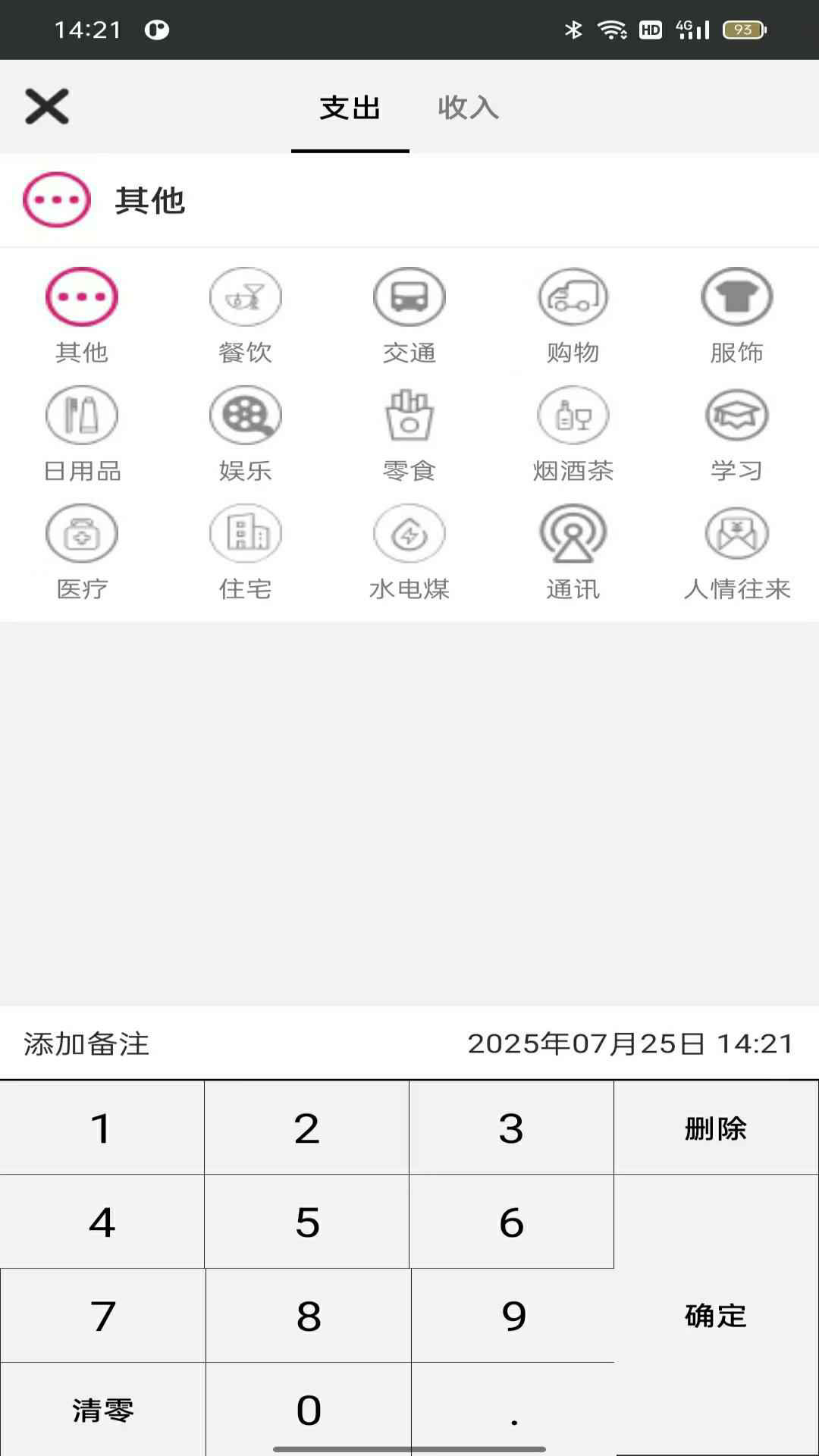Choose the 购物 shopping category icon
This screenshot has width=819, height=1456.
click(573, 297)
